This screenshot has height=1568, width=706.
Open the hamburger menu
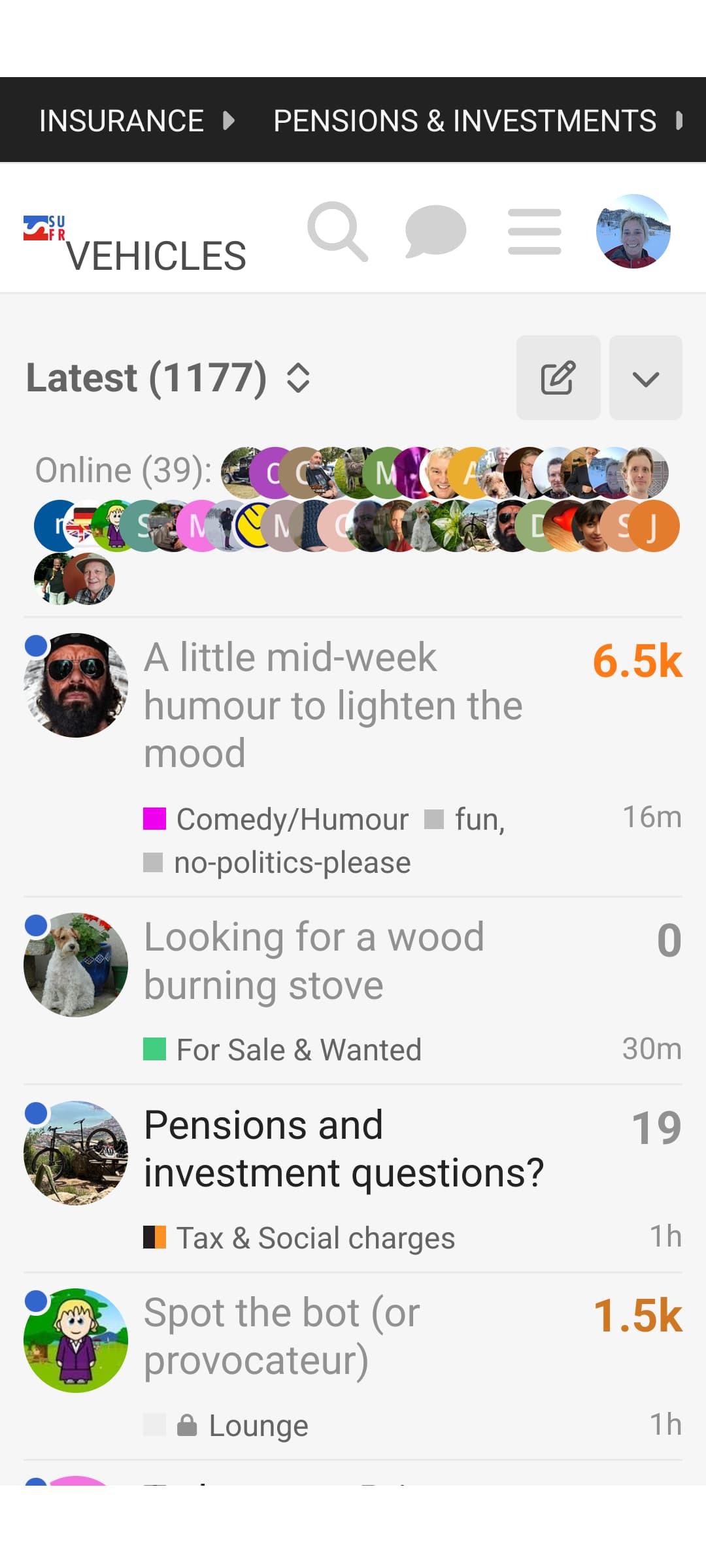point(534,231)
